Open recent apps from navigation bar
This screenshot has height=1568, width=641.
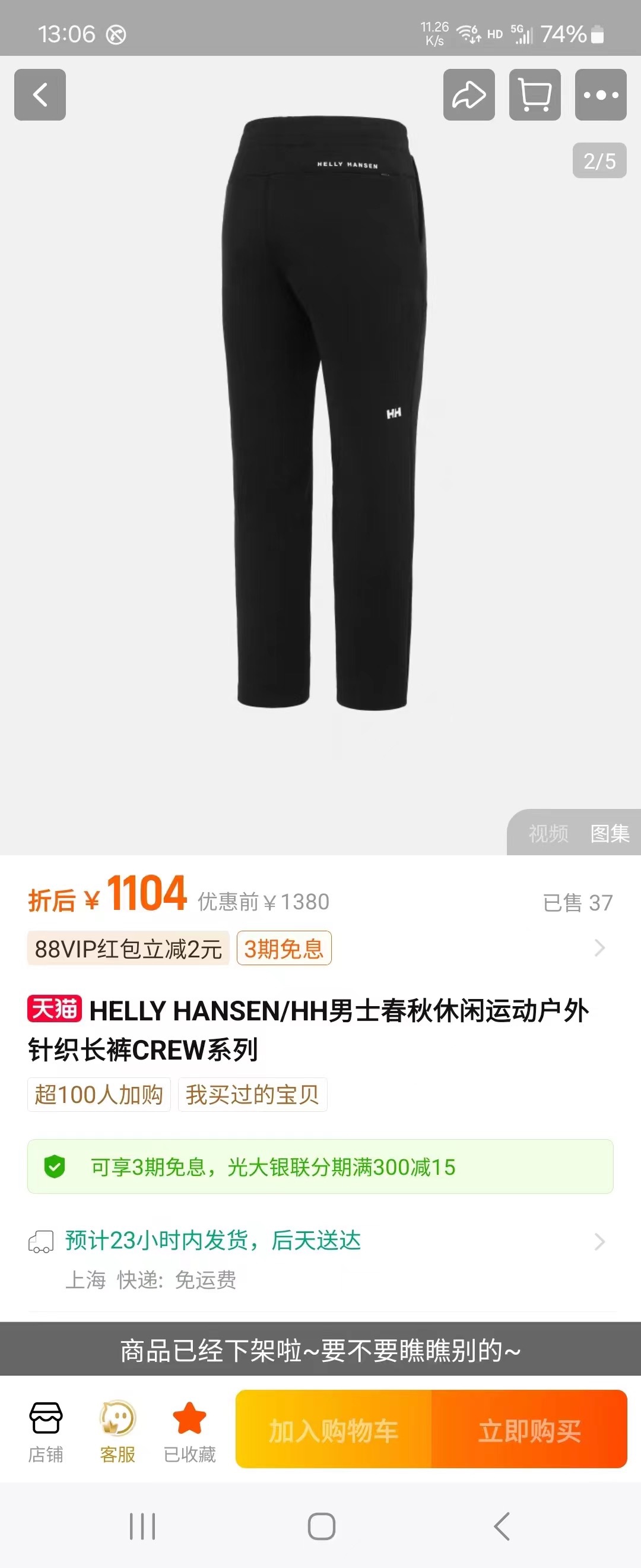click(142, 1526)
